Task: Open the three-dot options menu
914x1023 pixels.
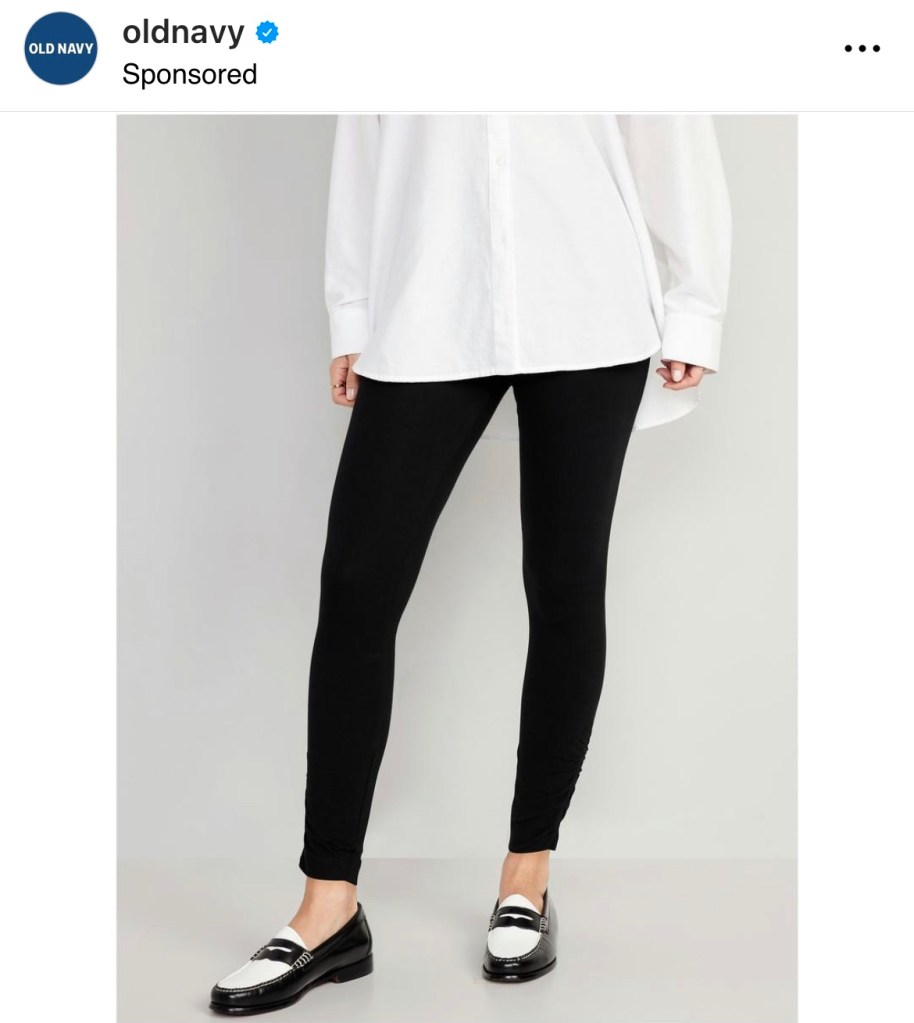Action: point(861,48)
